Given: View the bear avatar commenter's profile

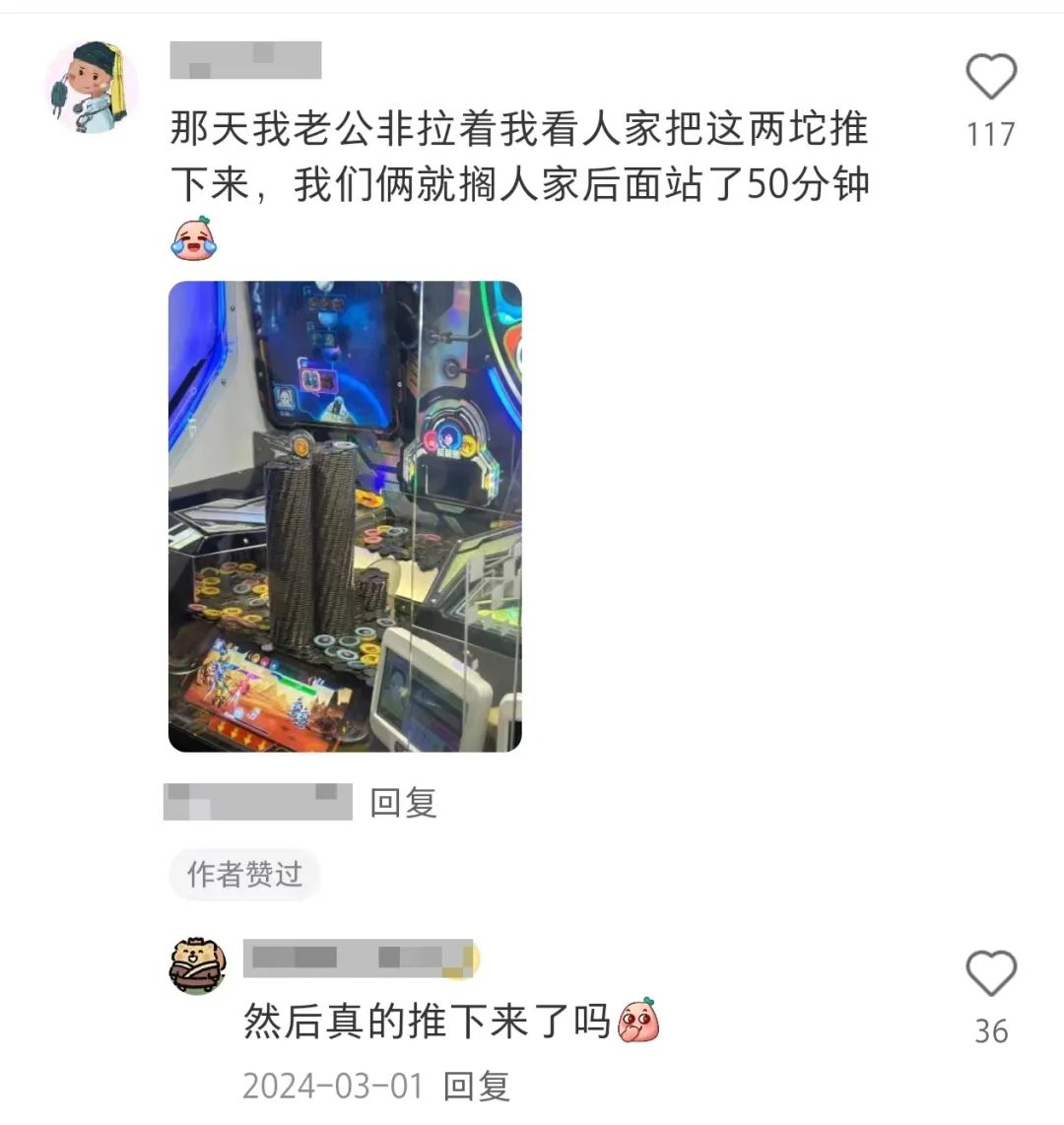Looking at the screenshot, I should pos(198,965).
